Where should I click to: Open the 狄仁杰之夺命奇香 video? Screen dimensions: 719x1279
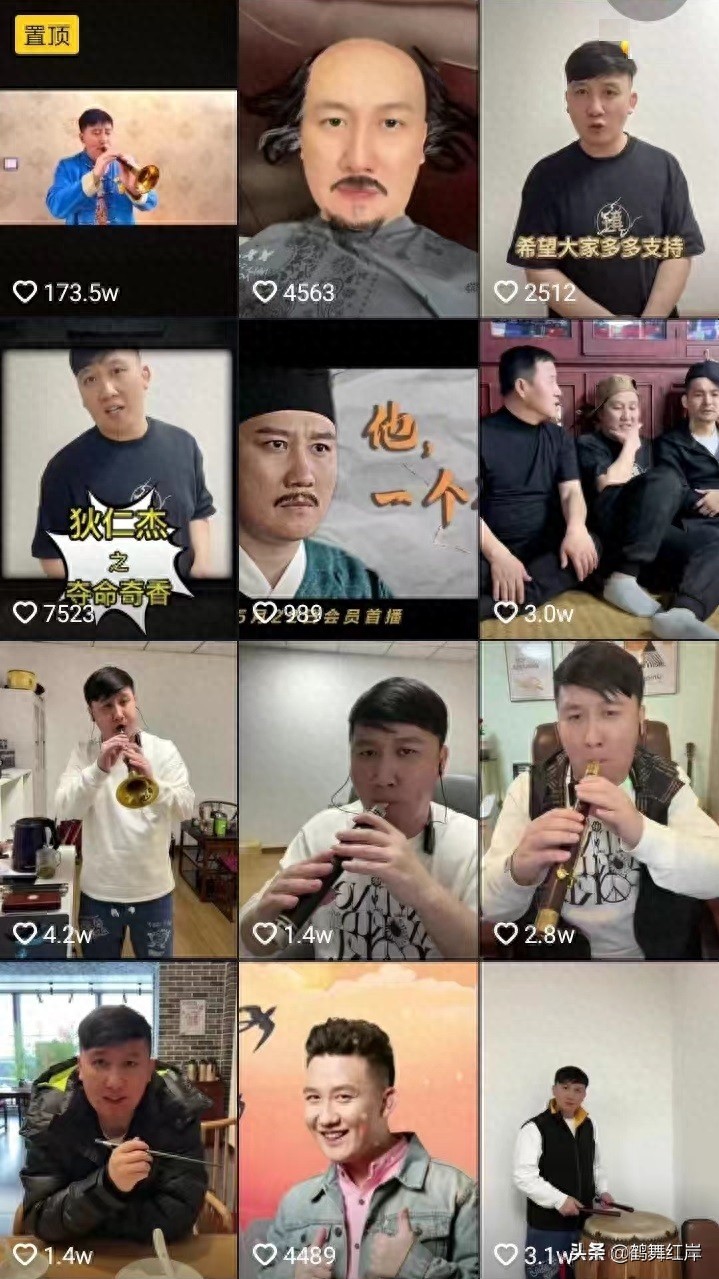[x=118, y=478]
